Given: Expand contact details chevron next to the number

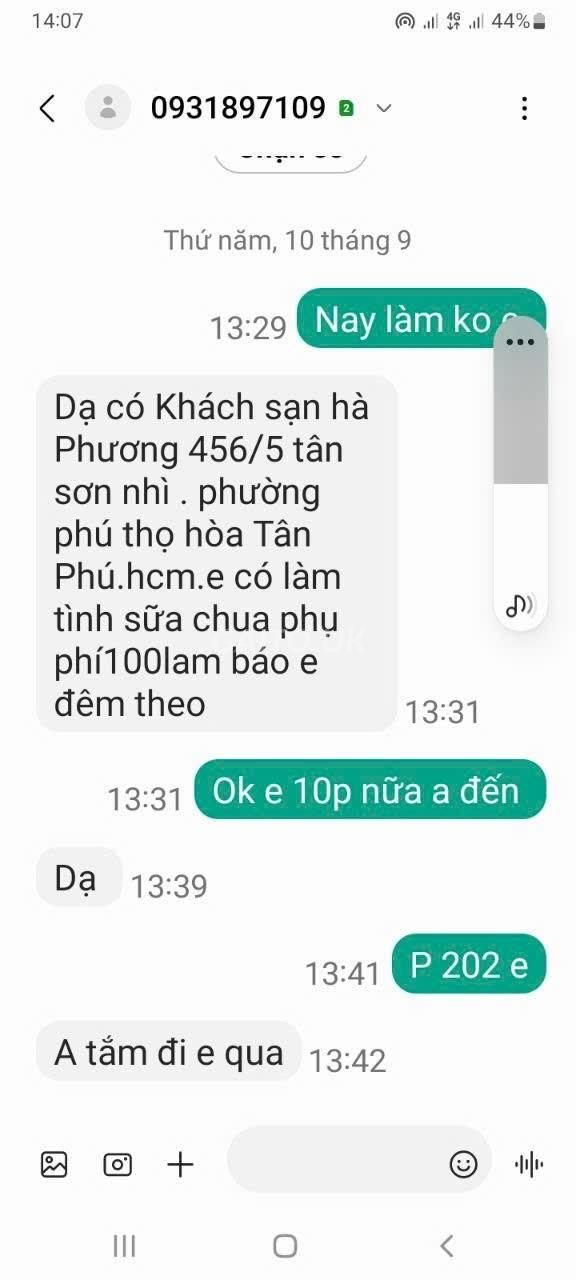Looking at the screenshot, I should pyautogui.click(x=383, y=108).
